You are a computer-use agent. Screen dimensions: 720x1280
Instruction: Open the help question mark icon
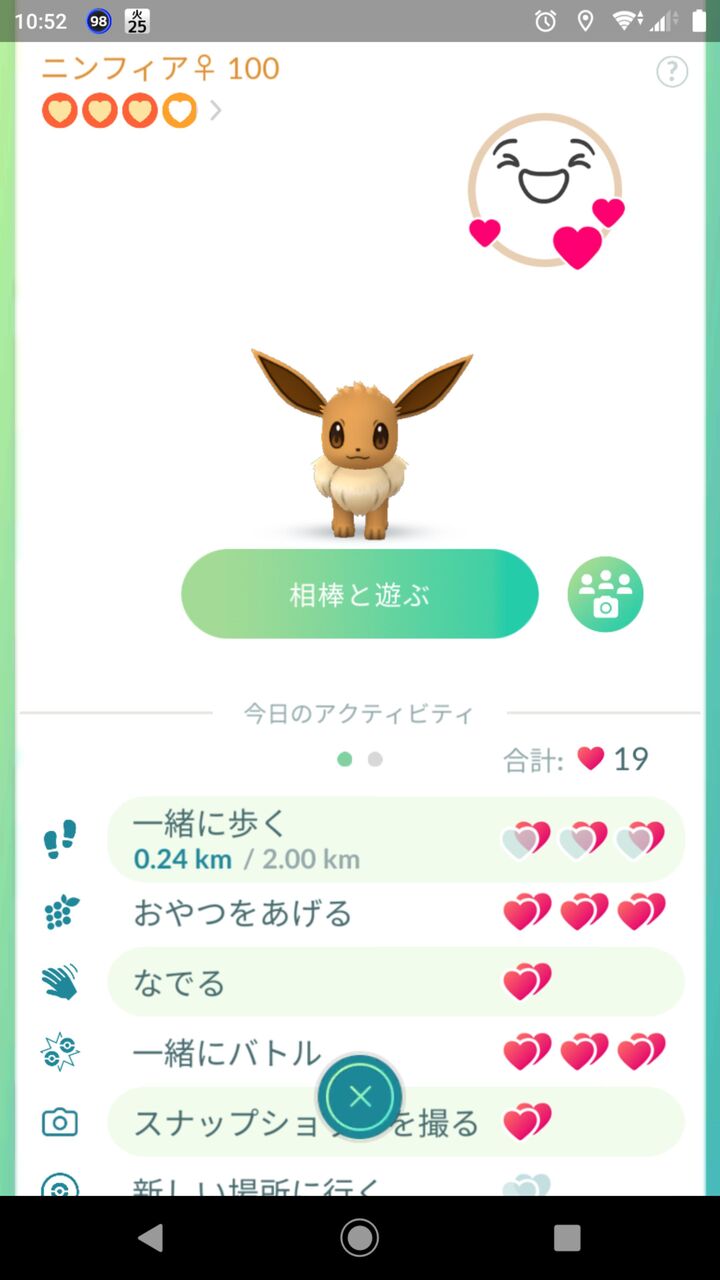671,72
